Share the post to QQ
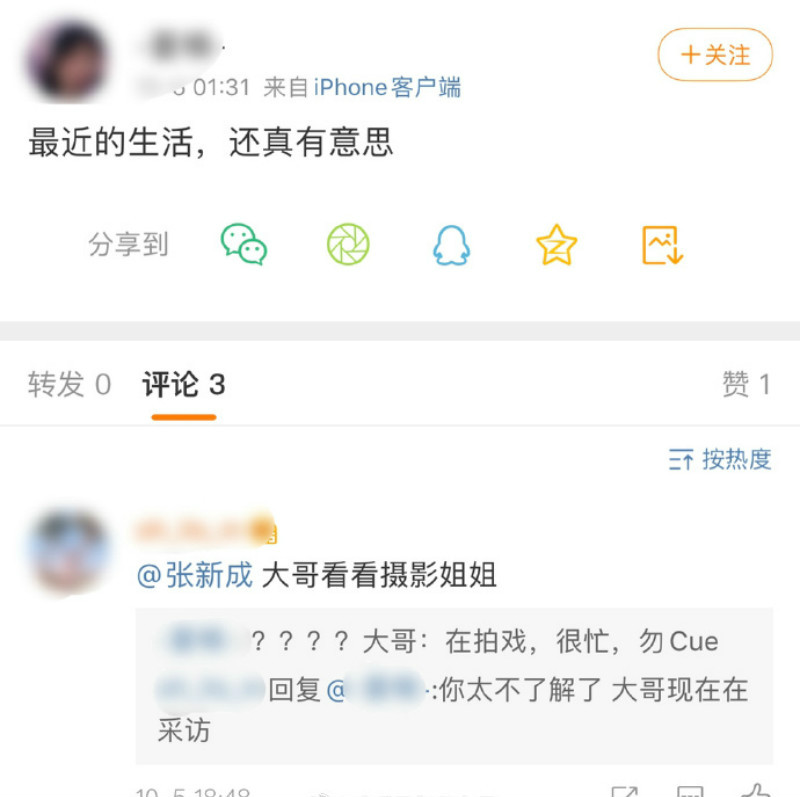This screenshot has height=797, width=800. (452, 244)
